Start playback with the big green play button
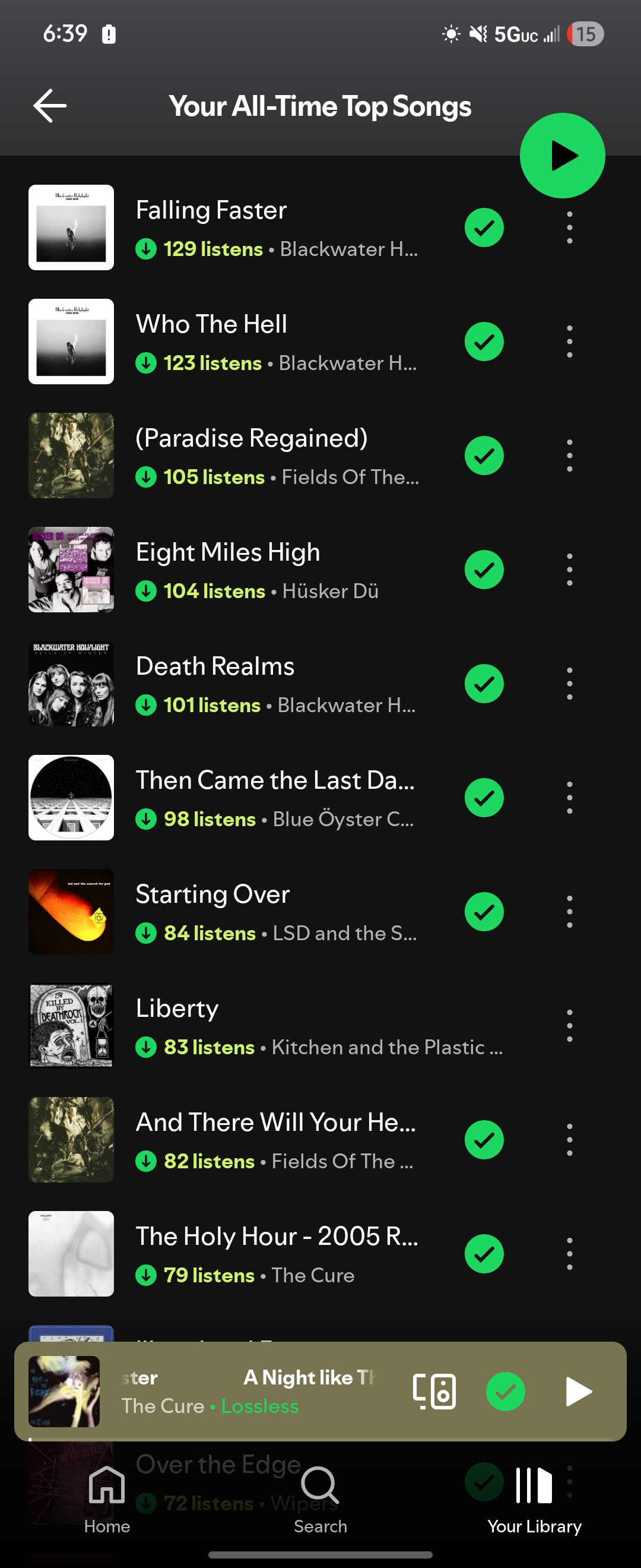Screen dimensions: 641x1568 [x=562, y=156]
